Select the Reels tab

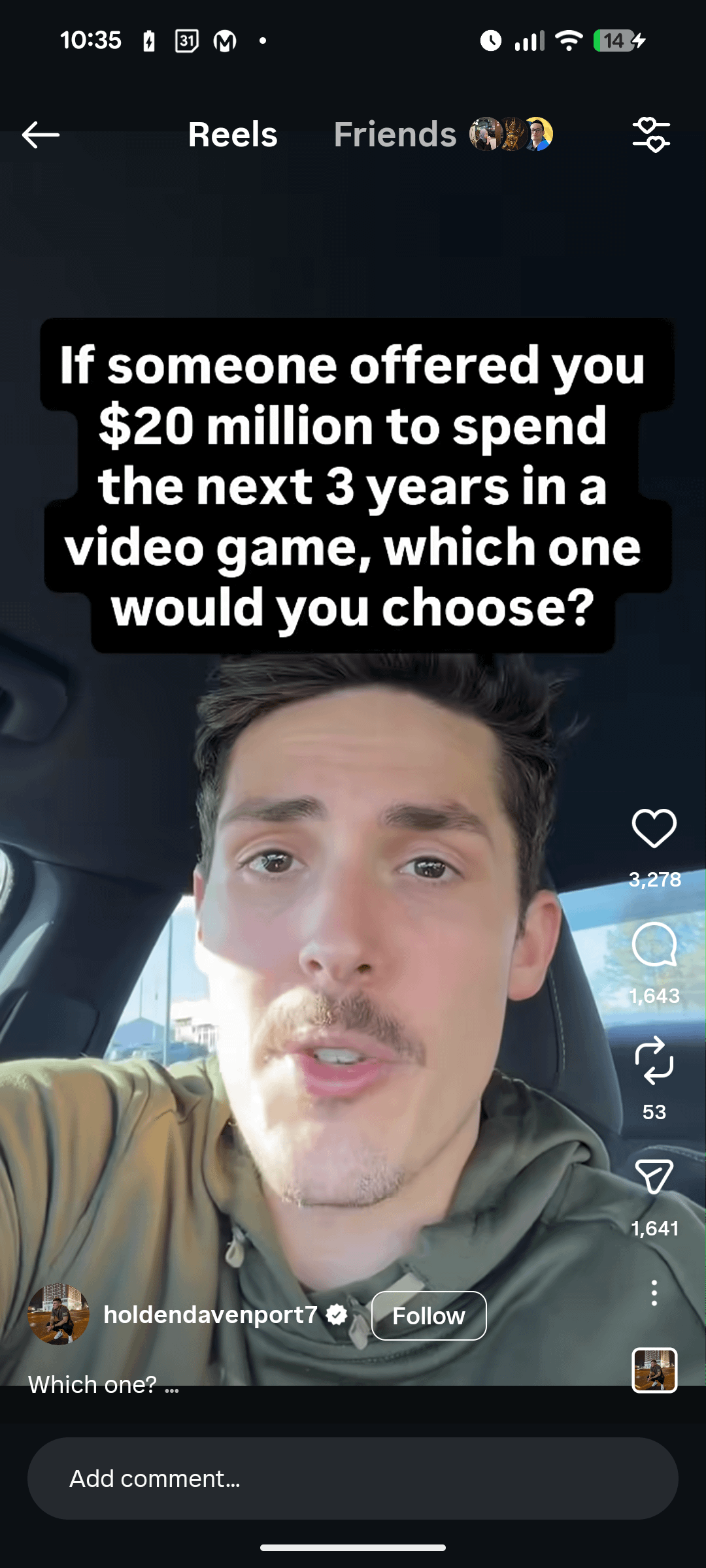(233, 135)
